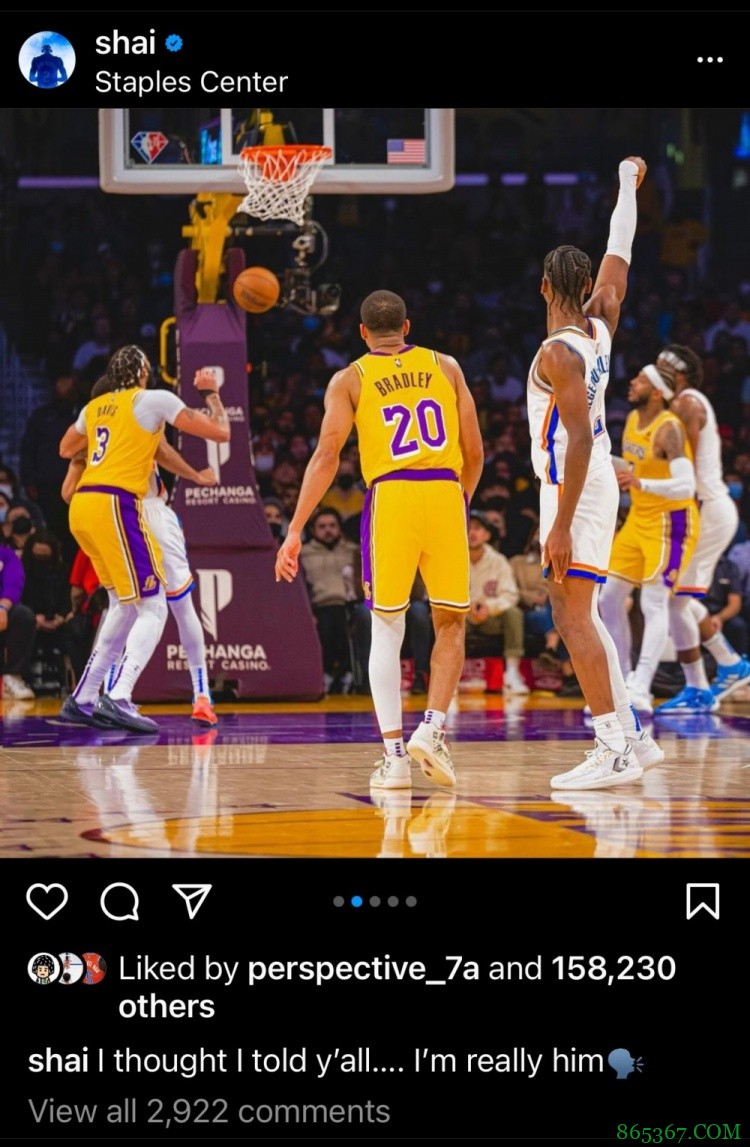
Task: Open the shai username in the header
Action: point(125,43)
